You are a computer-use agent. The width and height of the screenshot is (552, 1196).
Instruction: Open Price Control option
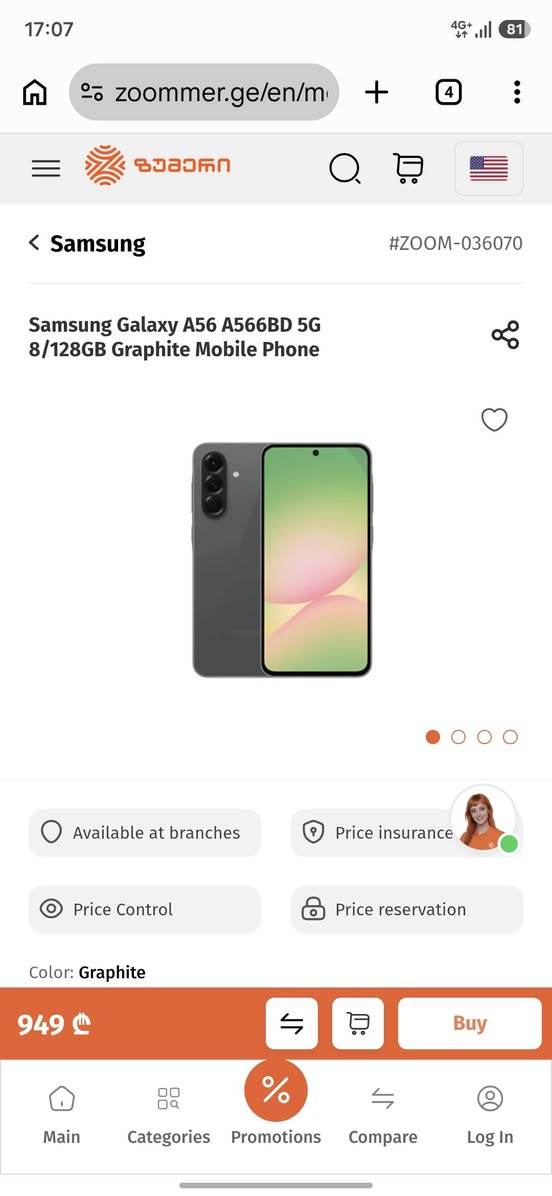click(145, 909)
